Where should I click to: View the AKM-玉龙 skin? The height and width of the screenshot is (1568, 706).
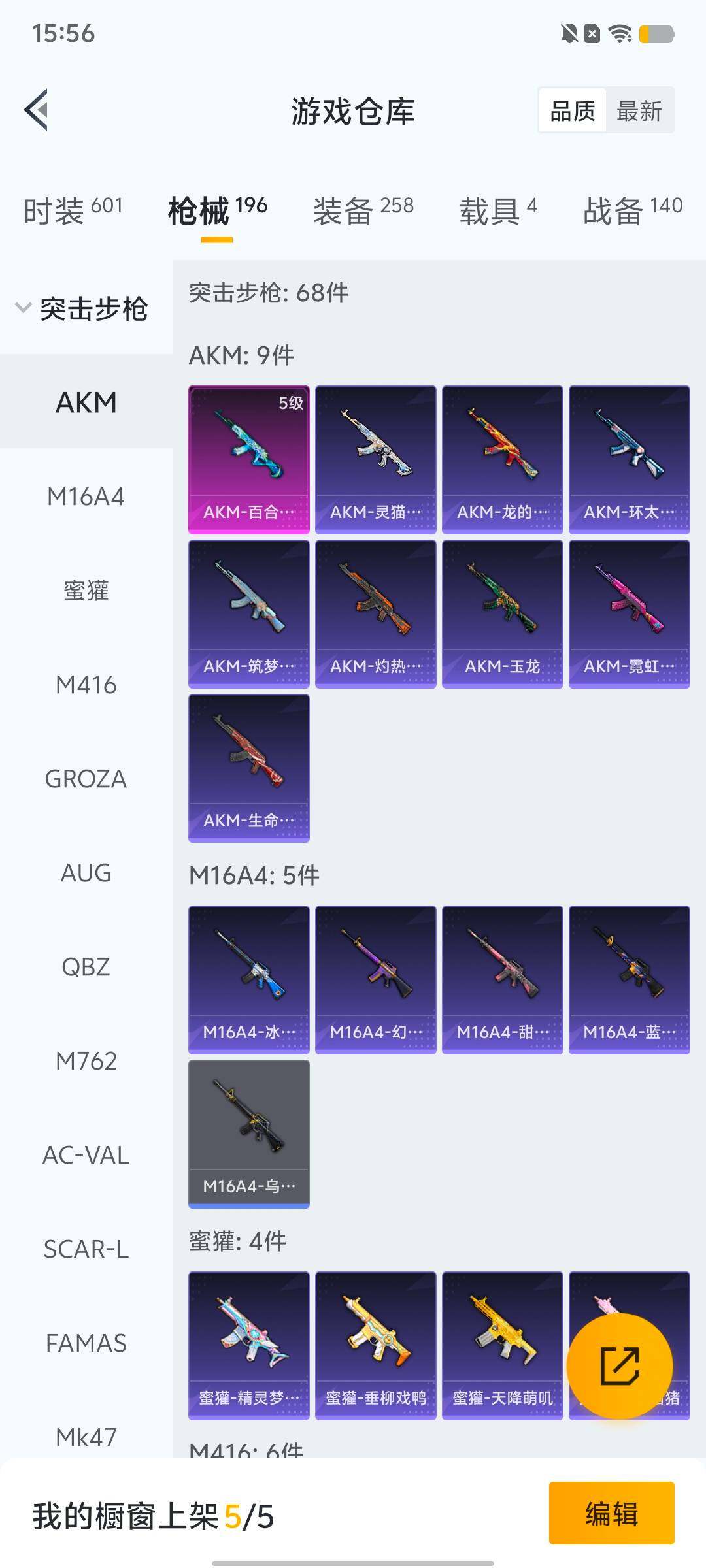502,613
